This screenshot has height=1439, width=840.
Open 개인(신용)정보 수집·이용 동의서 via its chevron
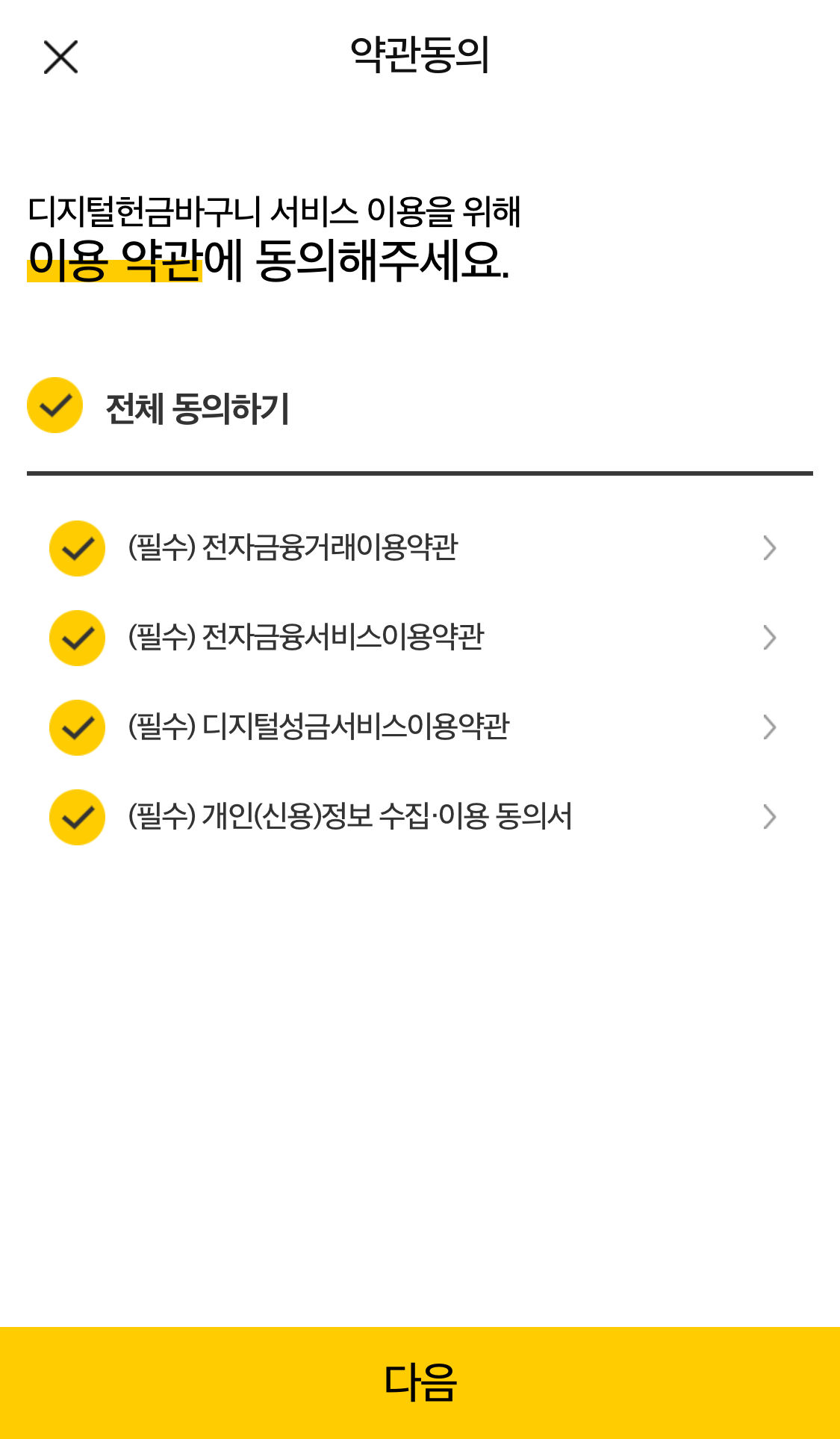[770, 817]
